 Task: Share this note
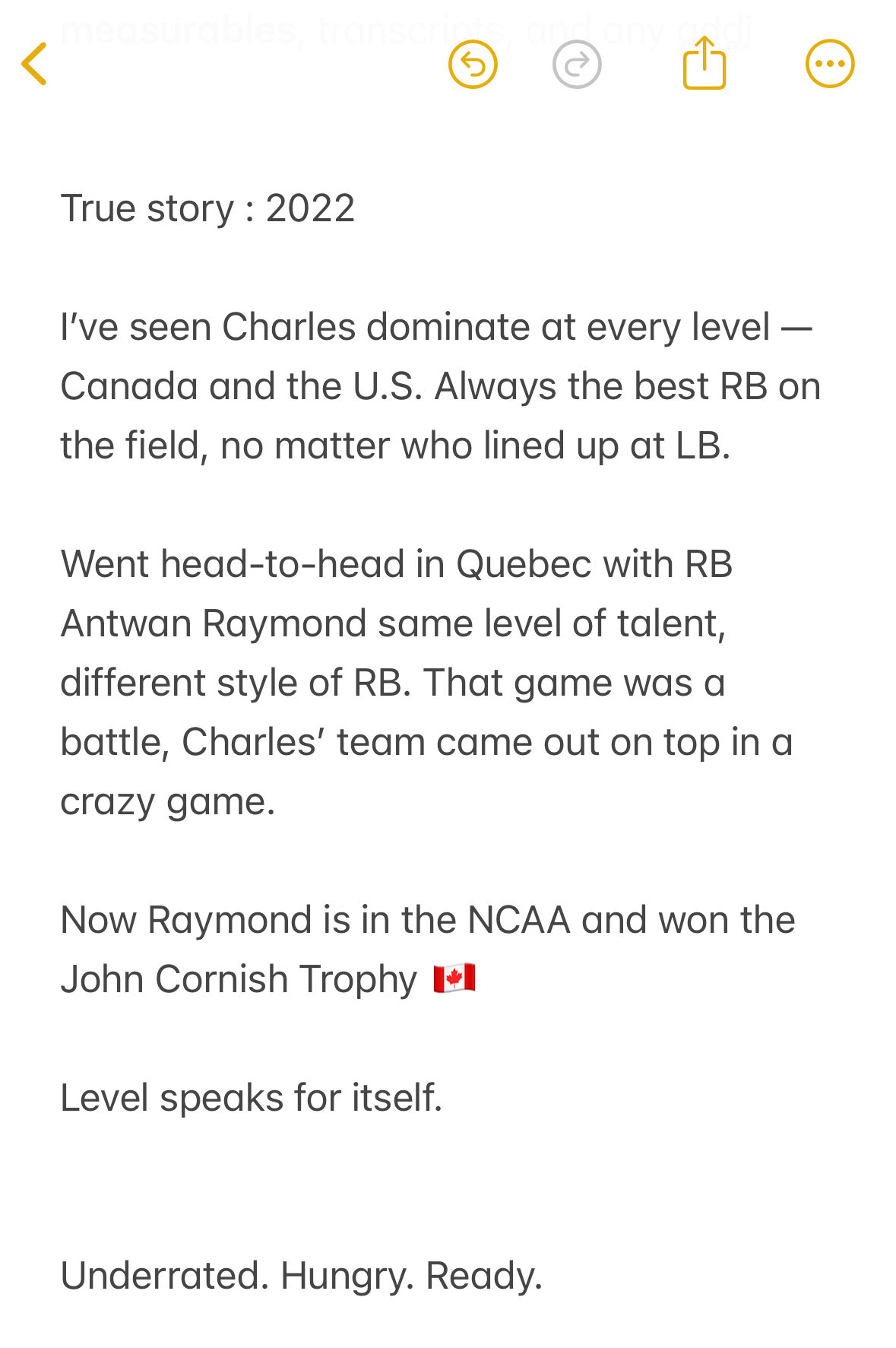[x=704, y=64]
